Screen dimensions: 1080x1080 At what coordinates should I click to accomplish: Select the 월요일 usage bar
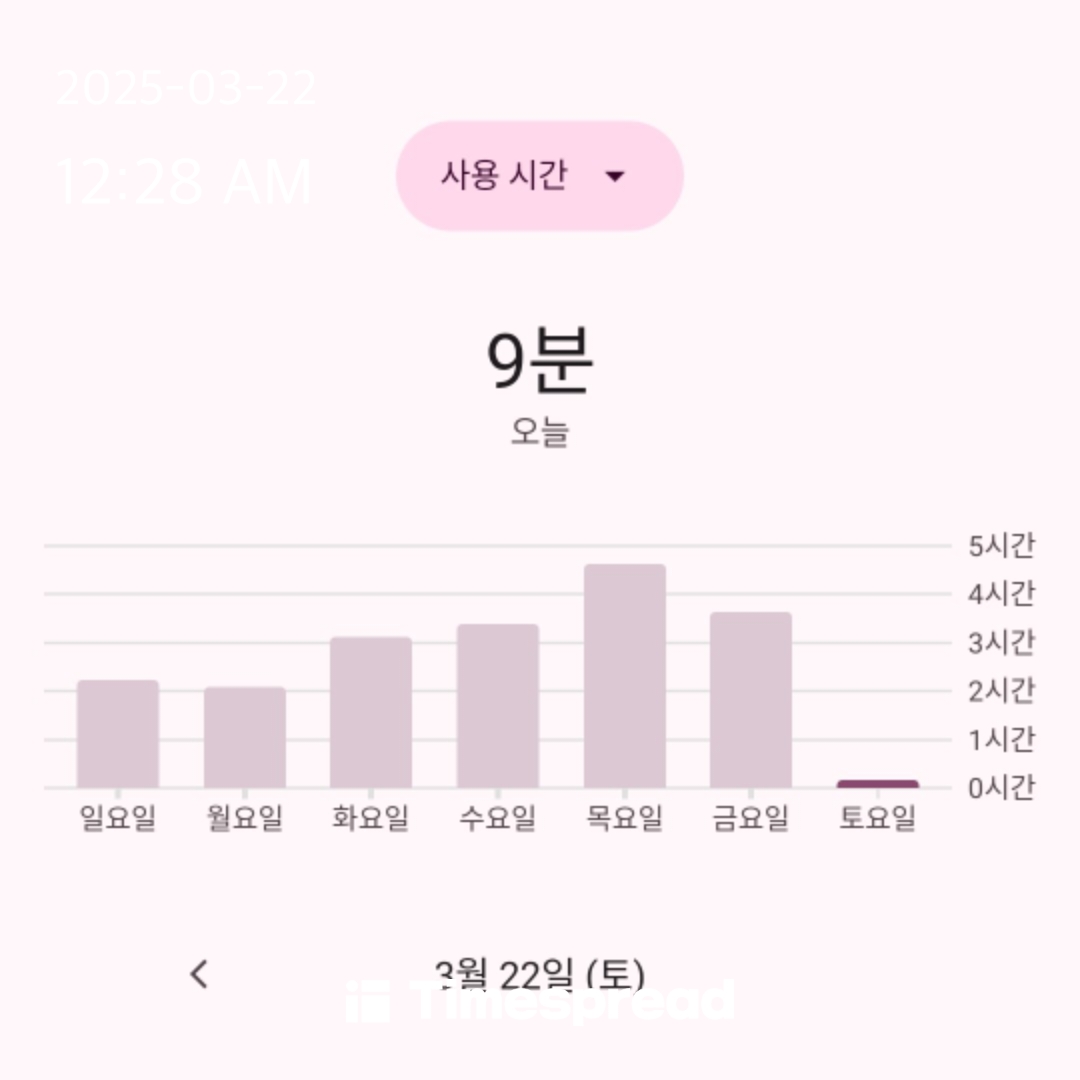pos(245,737)
